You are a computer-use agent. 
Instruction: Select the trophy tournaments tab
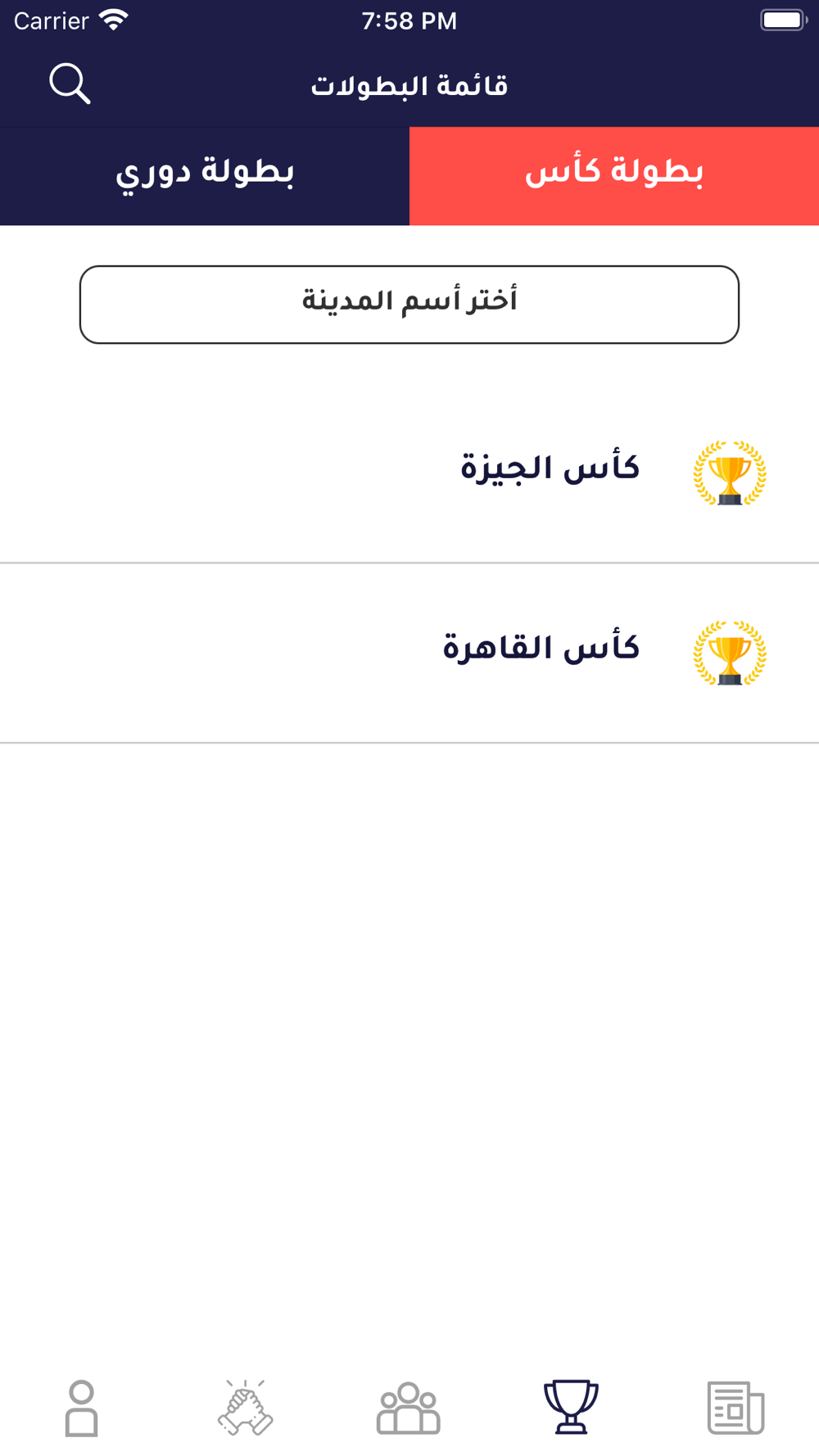[572, 1408]
